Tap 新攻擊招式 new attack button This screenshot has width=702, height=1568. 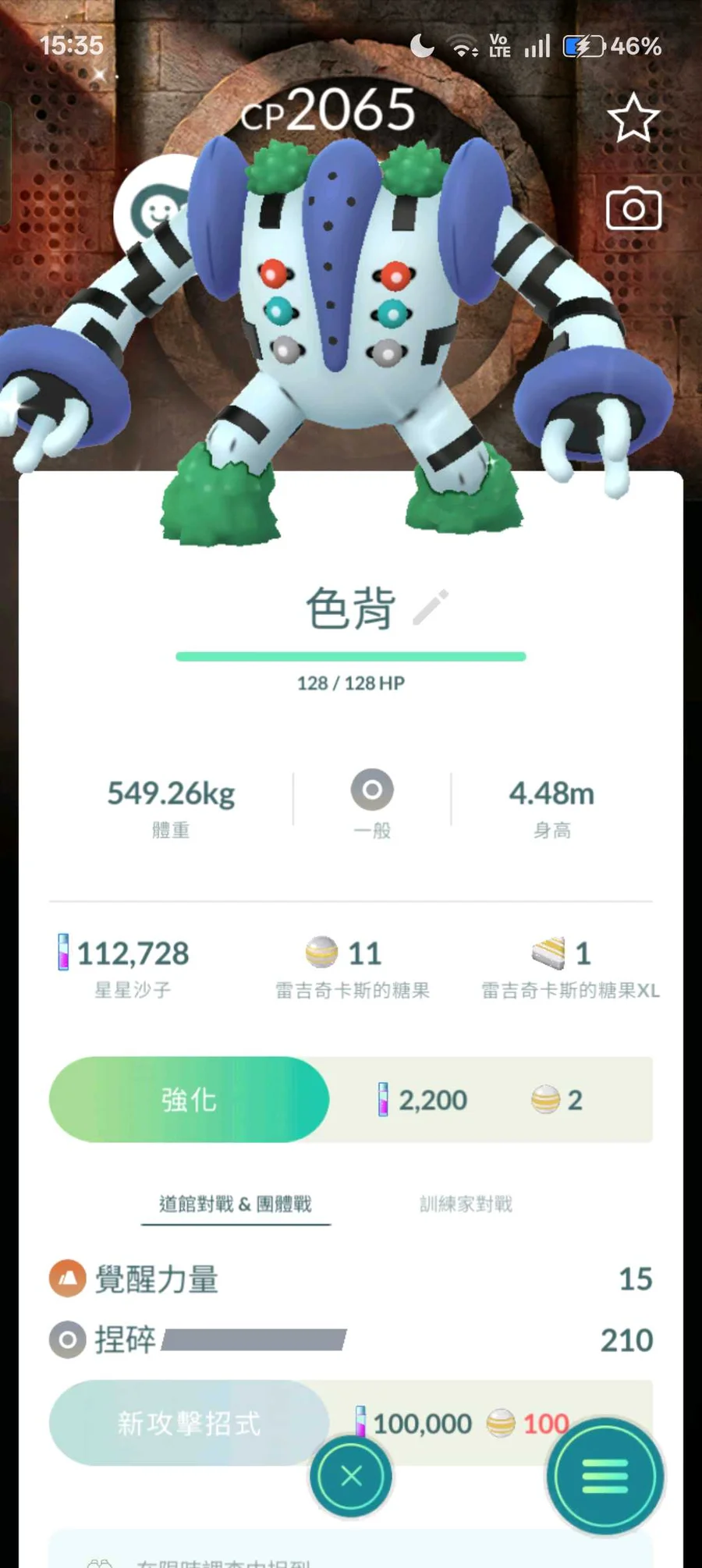tap(189, 1423)
